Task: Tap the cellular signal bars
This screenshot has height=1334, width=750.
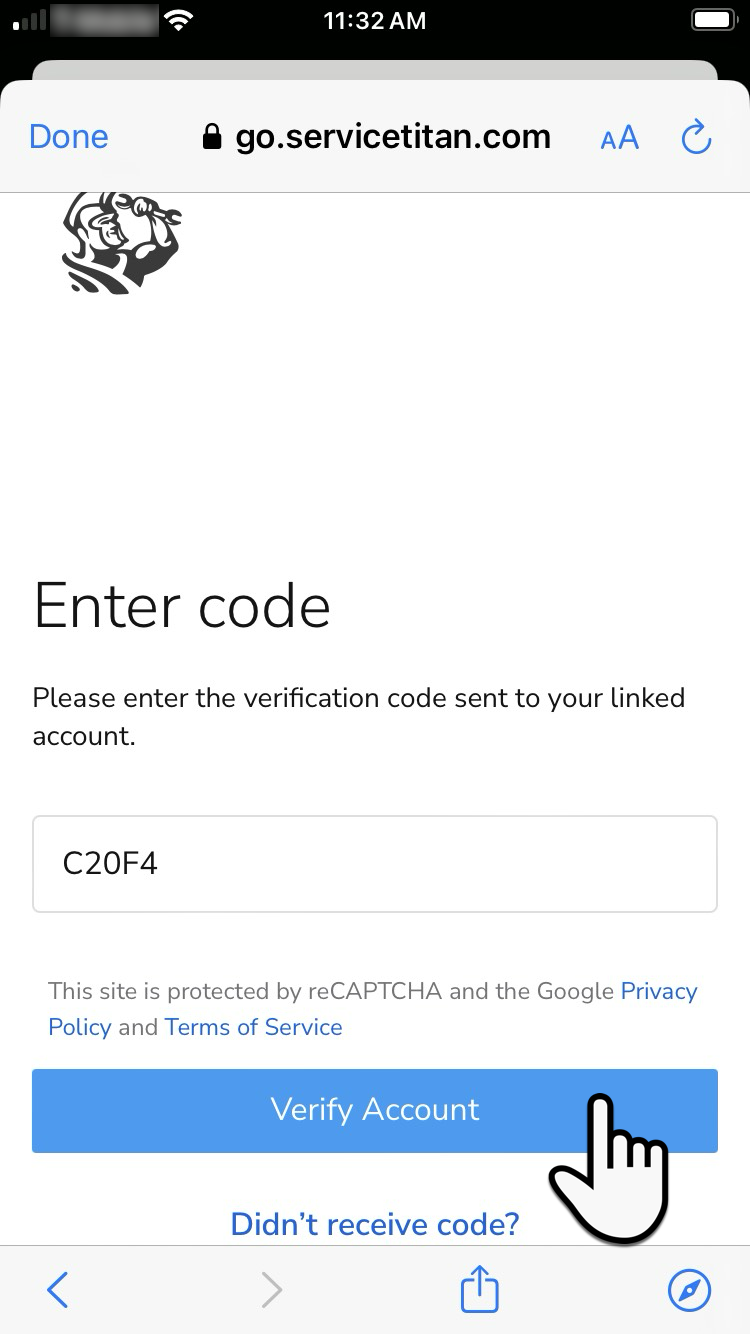Action: (x=28, y=19)
